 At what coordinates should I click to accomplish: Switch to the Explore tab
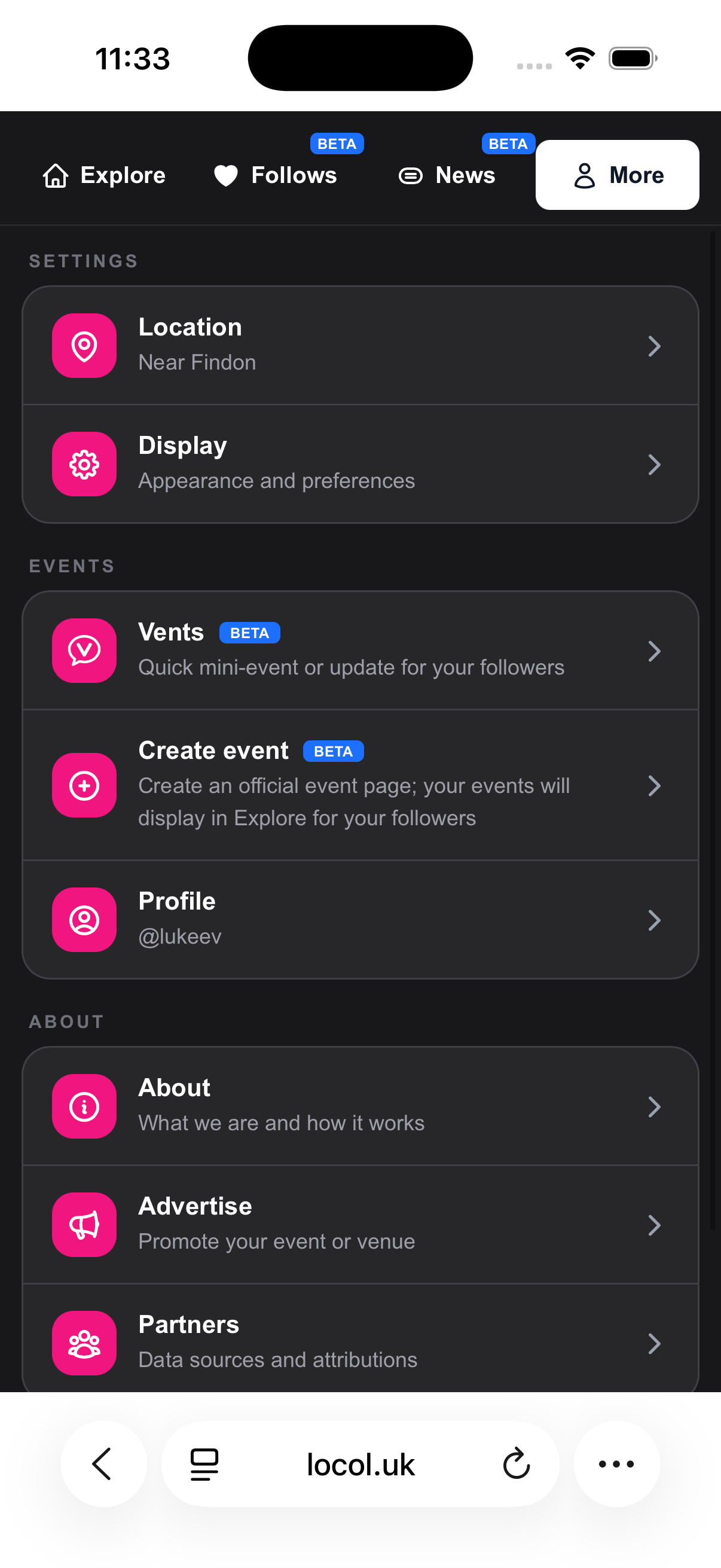pyautogui.click(x=105, y=175)
